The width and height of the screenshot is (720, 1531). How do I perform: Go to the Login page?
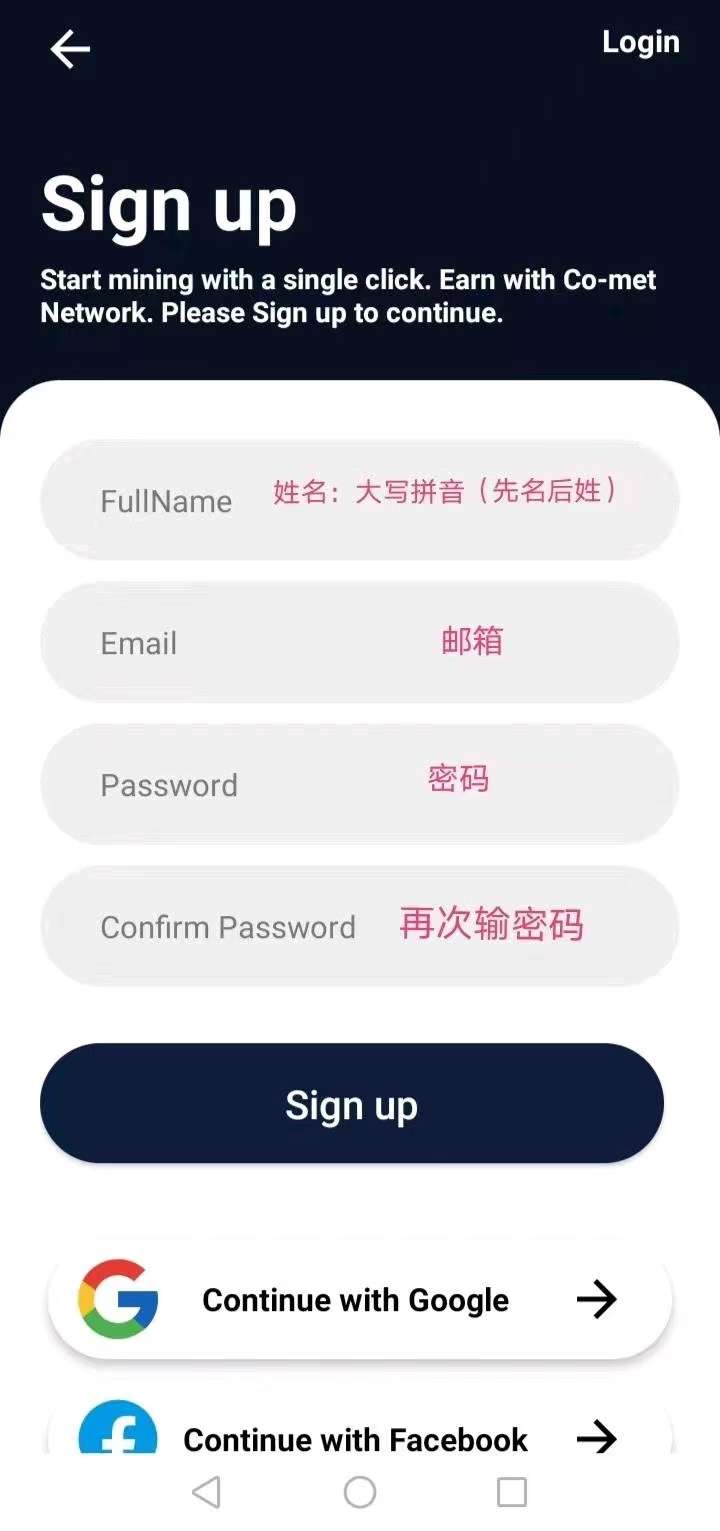[x=640, y=42]
